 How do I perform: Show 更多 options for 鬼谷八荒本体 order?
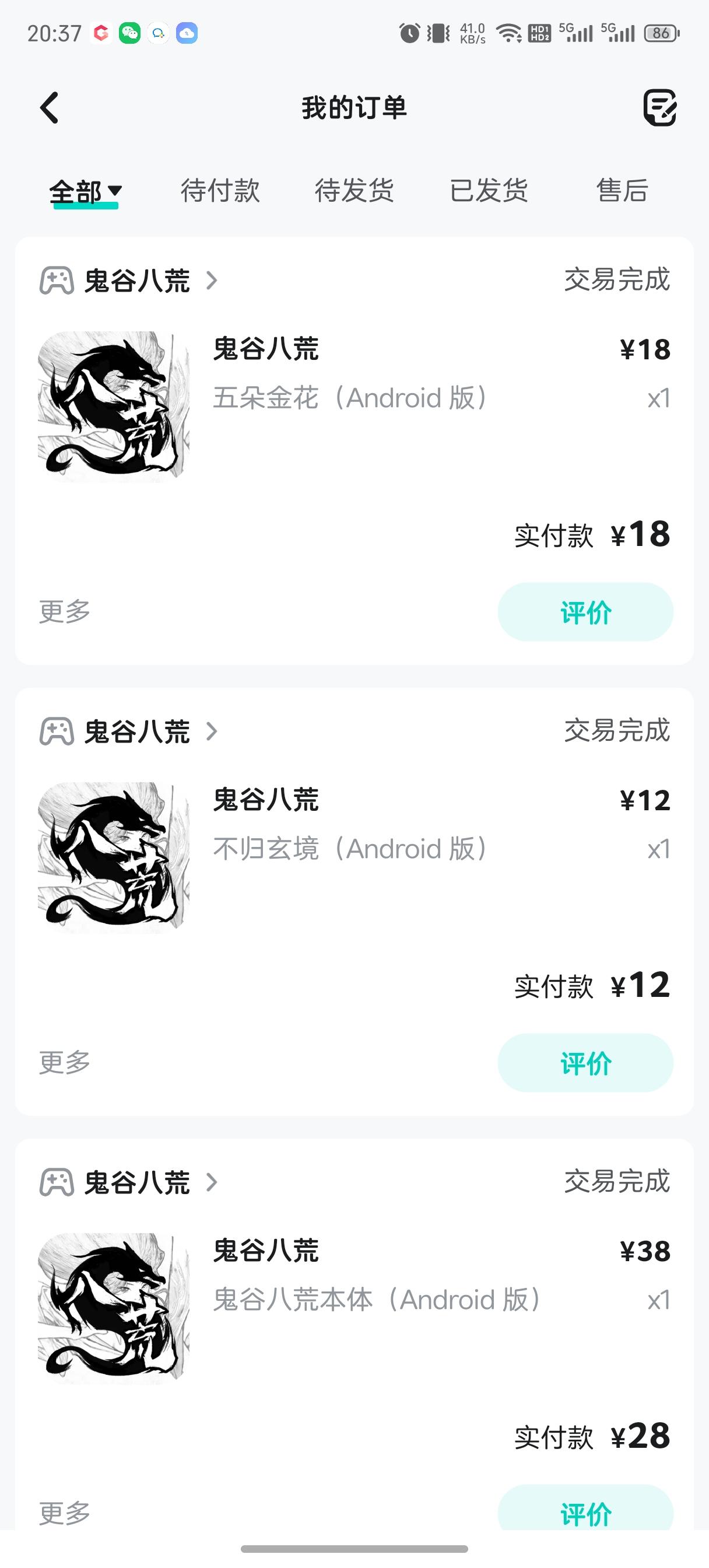(x=65, y=1513)
